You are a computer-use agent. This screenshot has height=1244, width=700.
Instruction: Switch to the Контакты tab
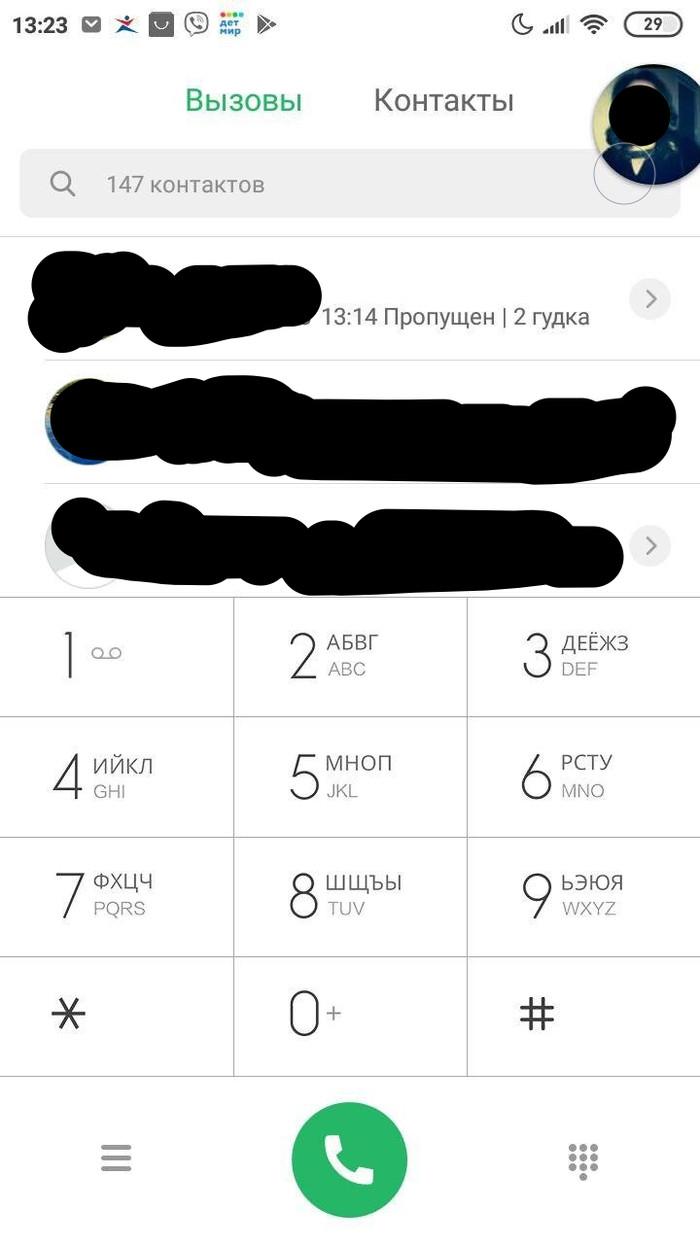click(443, 101)
